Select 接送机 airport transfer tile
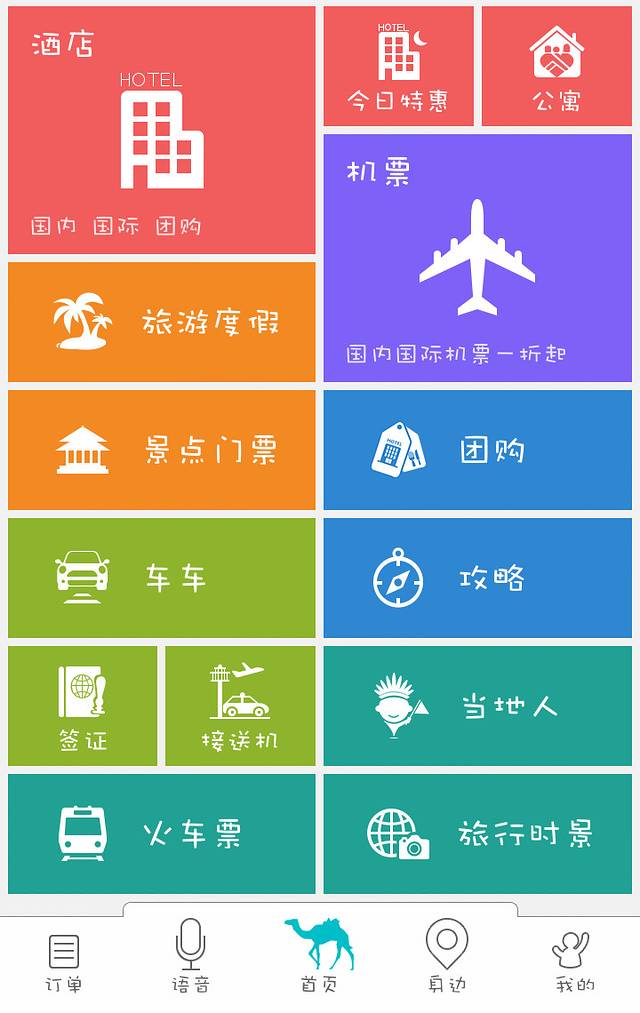The image size is (640, 1013). pos(240,706)
